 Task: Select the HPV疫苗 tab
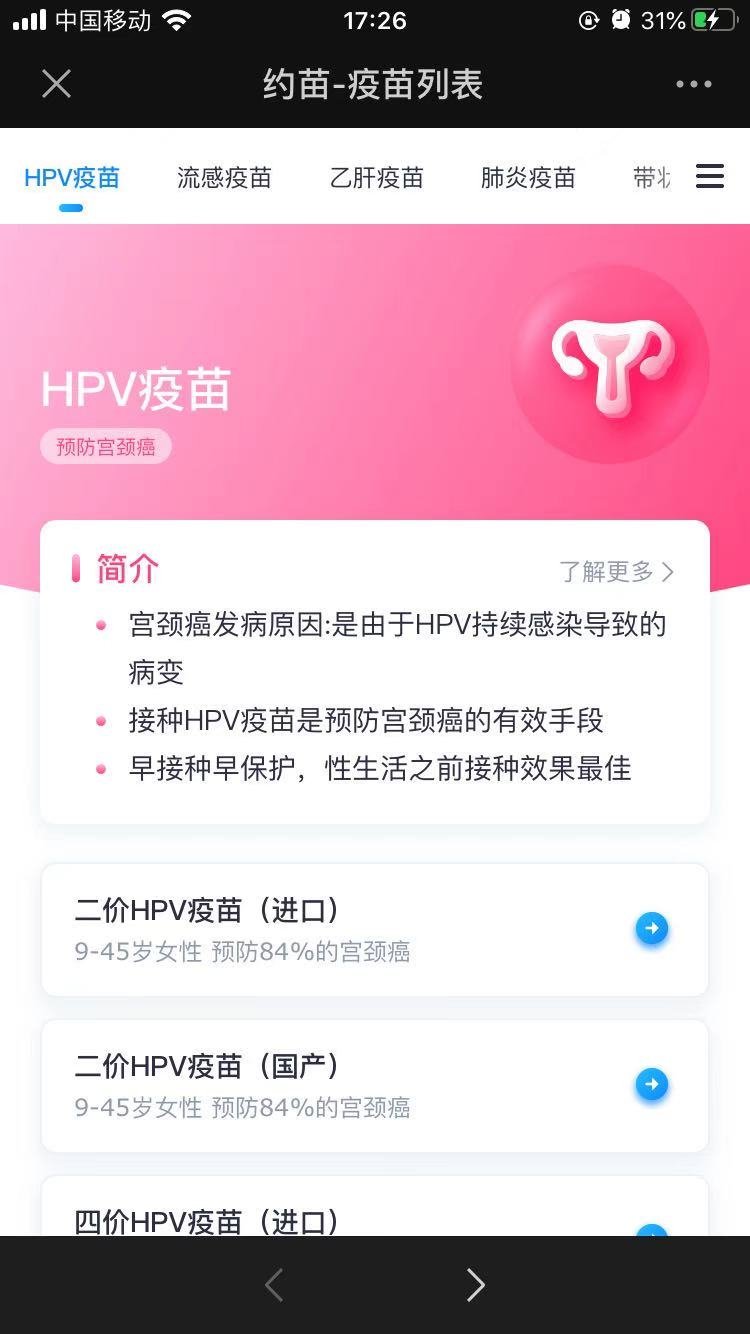tap(72, 178)
